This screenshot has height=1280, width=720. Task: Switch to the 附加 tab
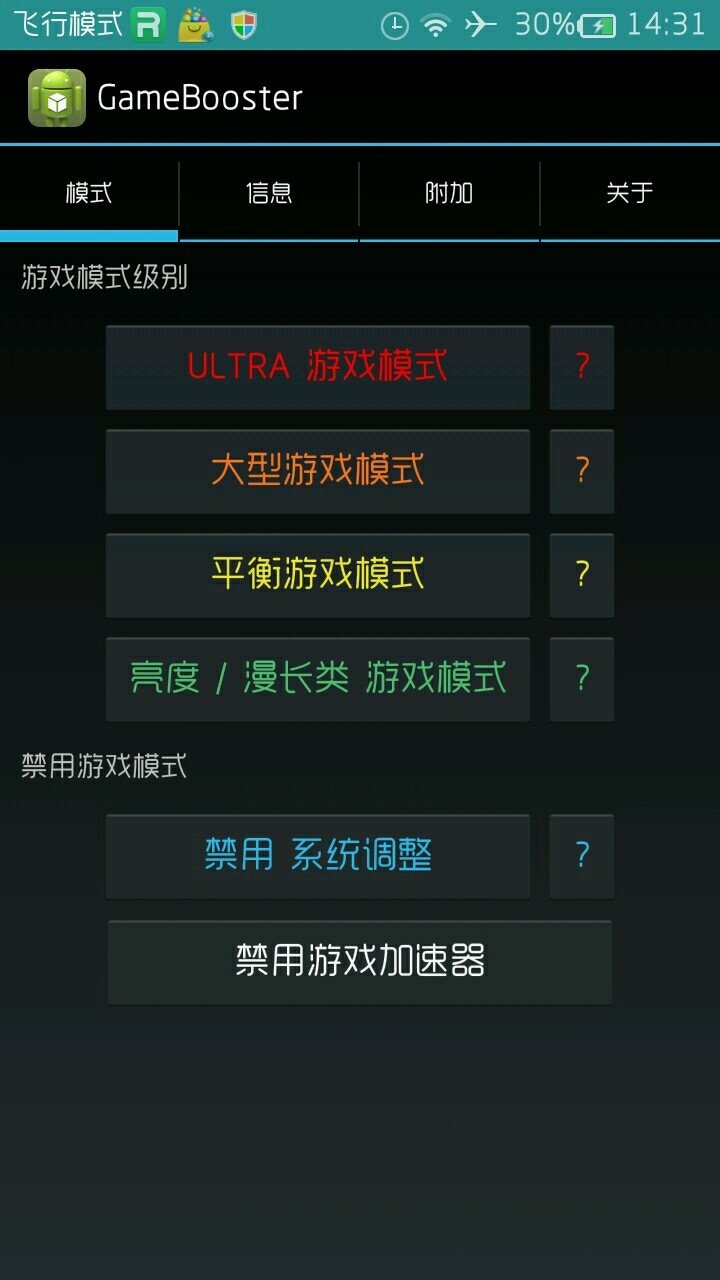(449, 193)
